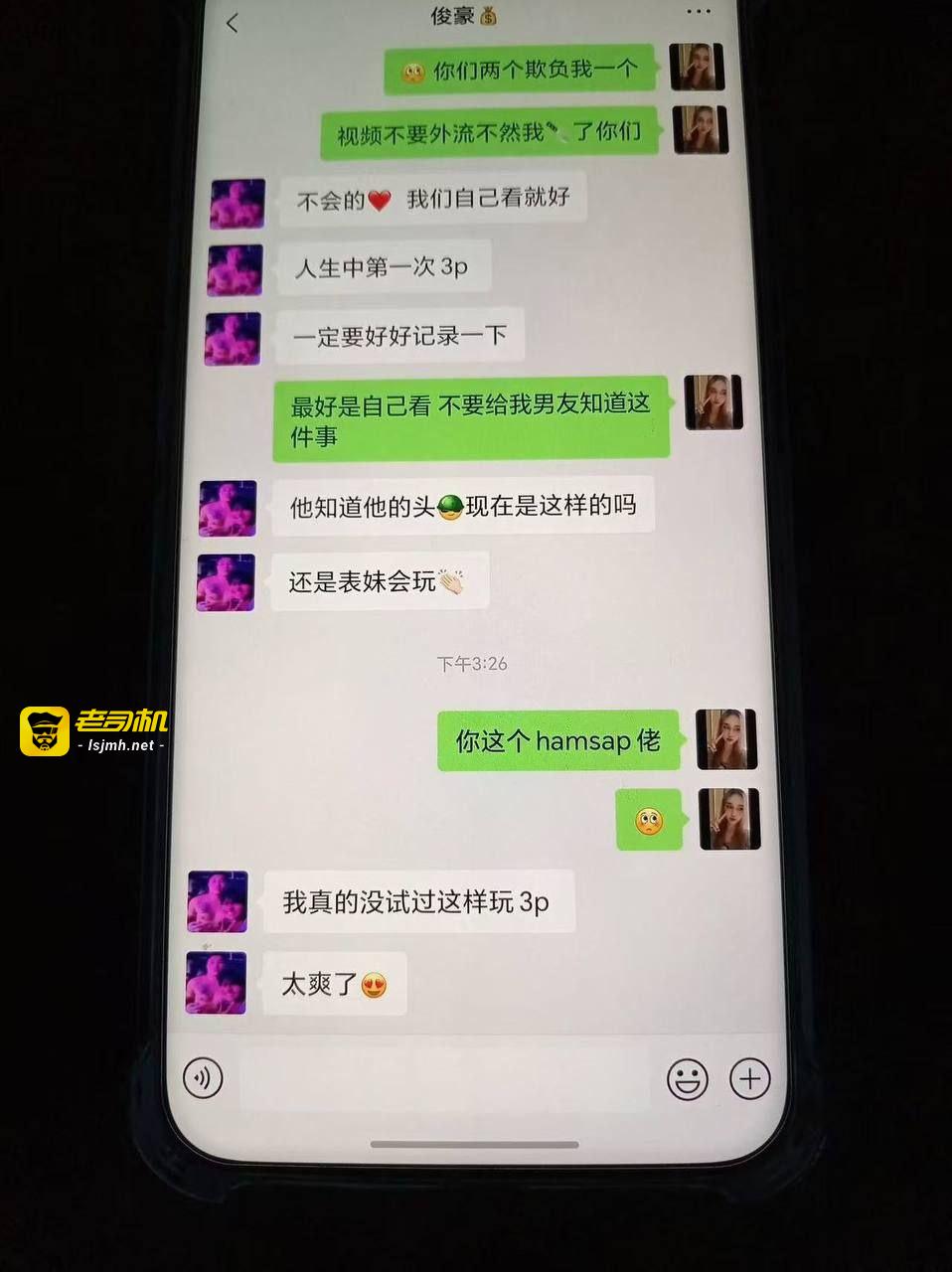Go back using the top-left arrow
952x1272 pixels.
(233, 23)
